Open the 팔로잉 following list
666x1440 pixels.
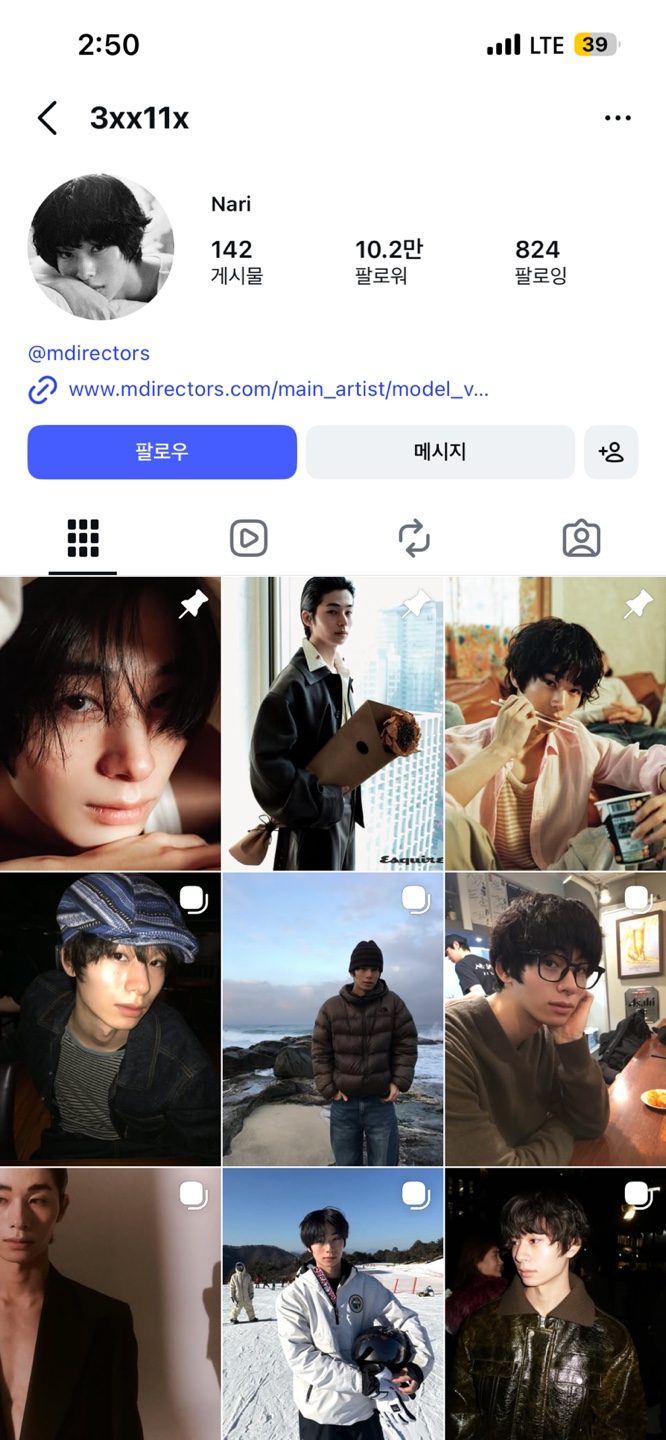point(540,261)
